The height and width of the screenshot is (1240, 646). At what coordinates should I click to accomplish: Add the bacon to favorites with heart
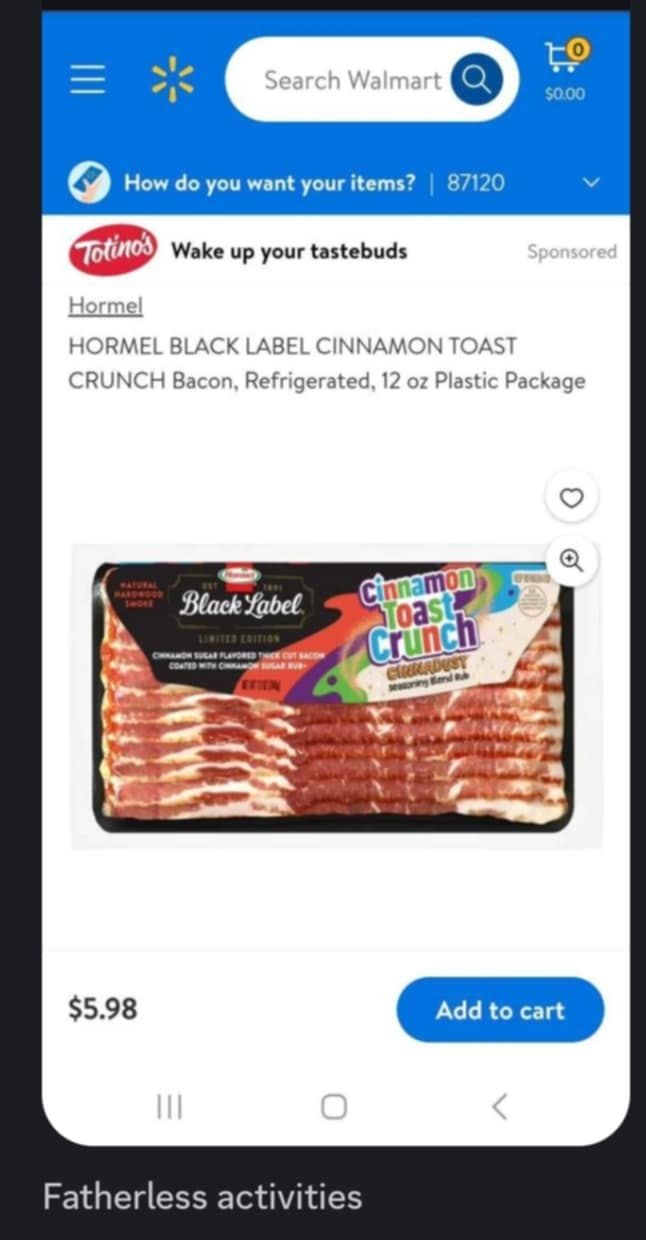click(x=571, y=498)
